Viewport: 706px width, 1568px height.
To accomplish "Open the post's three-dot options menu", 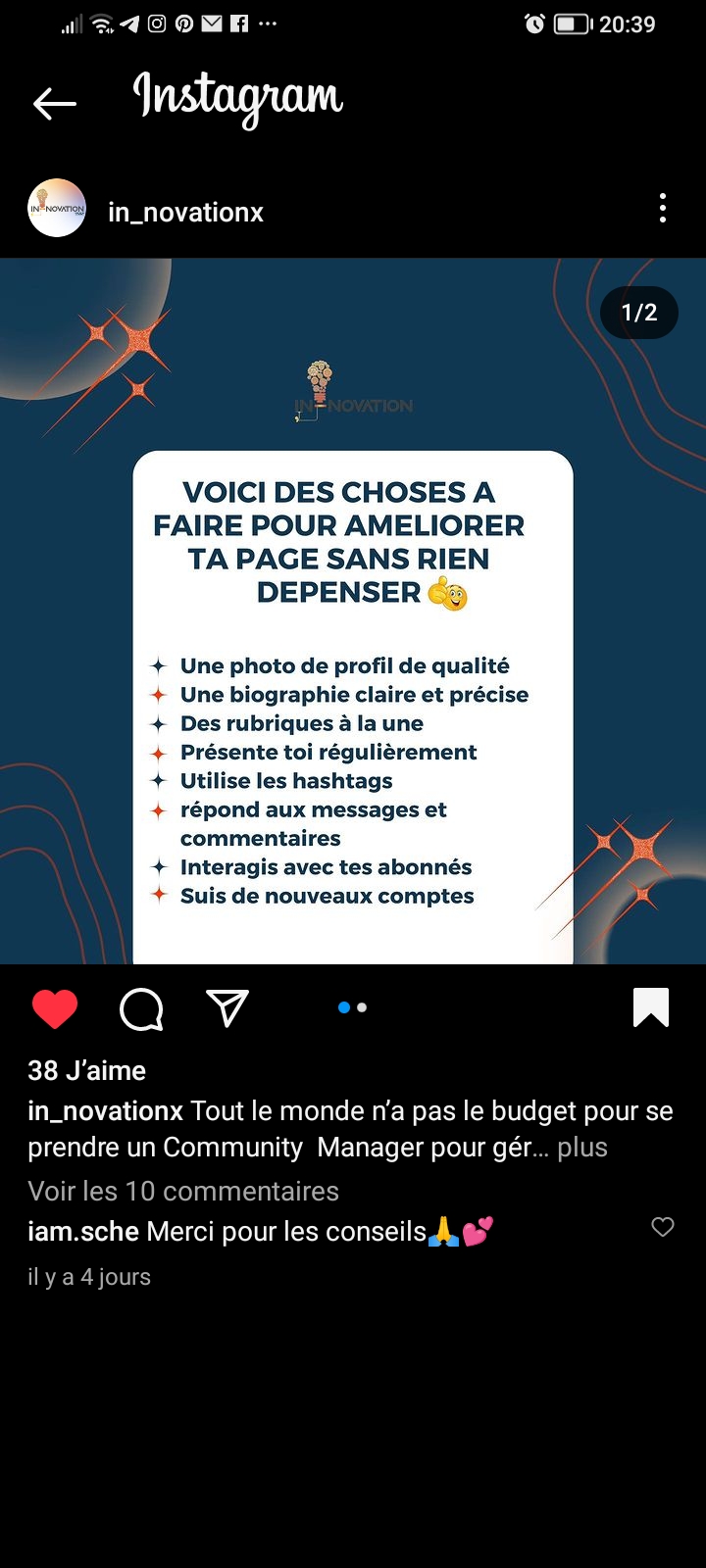I will (x=663, y=208).
